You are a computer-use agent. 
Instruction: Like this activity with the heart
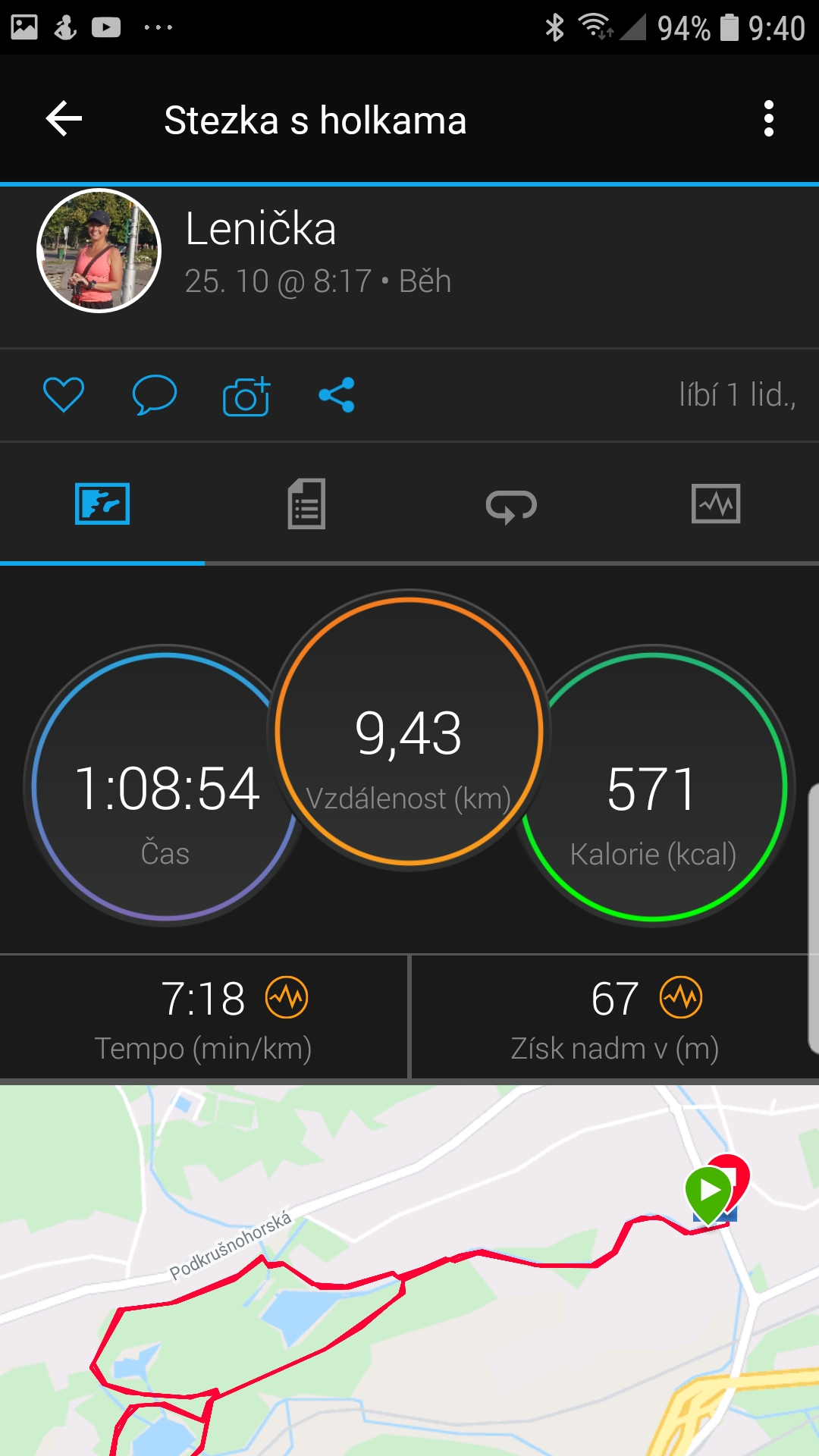[x=64, y=395]
